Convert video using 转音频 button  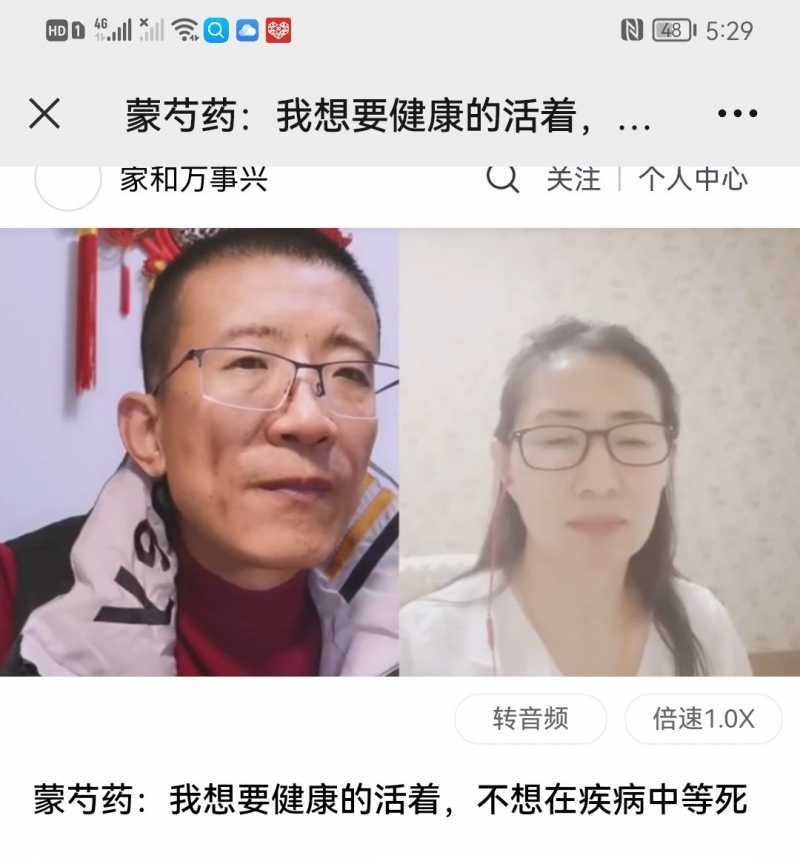(530, 719)
